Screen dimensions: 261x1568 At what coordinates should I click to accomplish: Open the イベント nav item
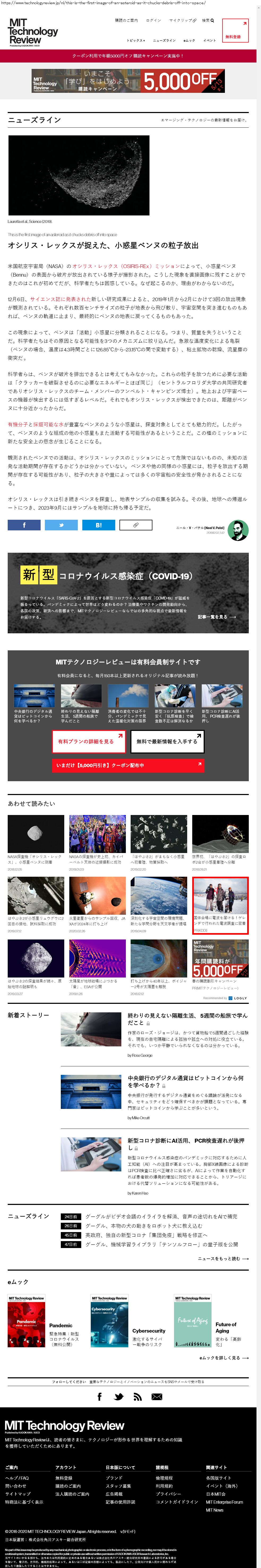tap(209, 40)
